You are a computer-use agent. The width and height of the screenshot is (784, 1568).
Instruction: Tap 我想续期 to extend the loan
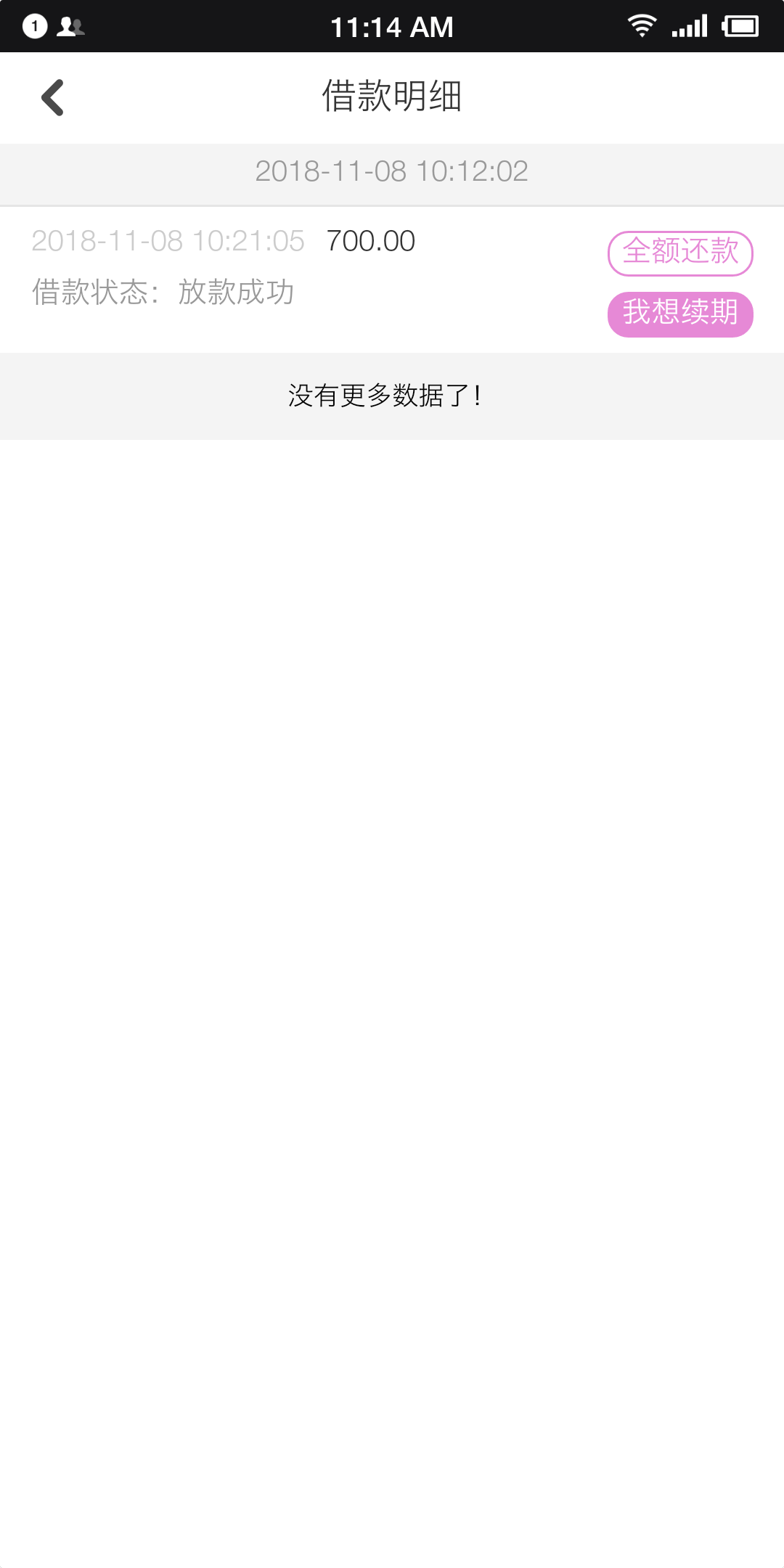coord(680,314)
